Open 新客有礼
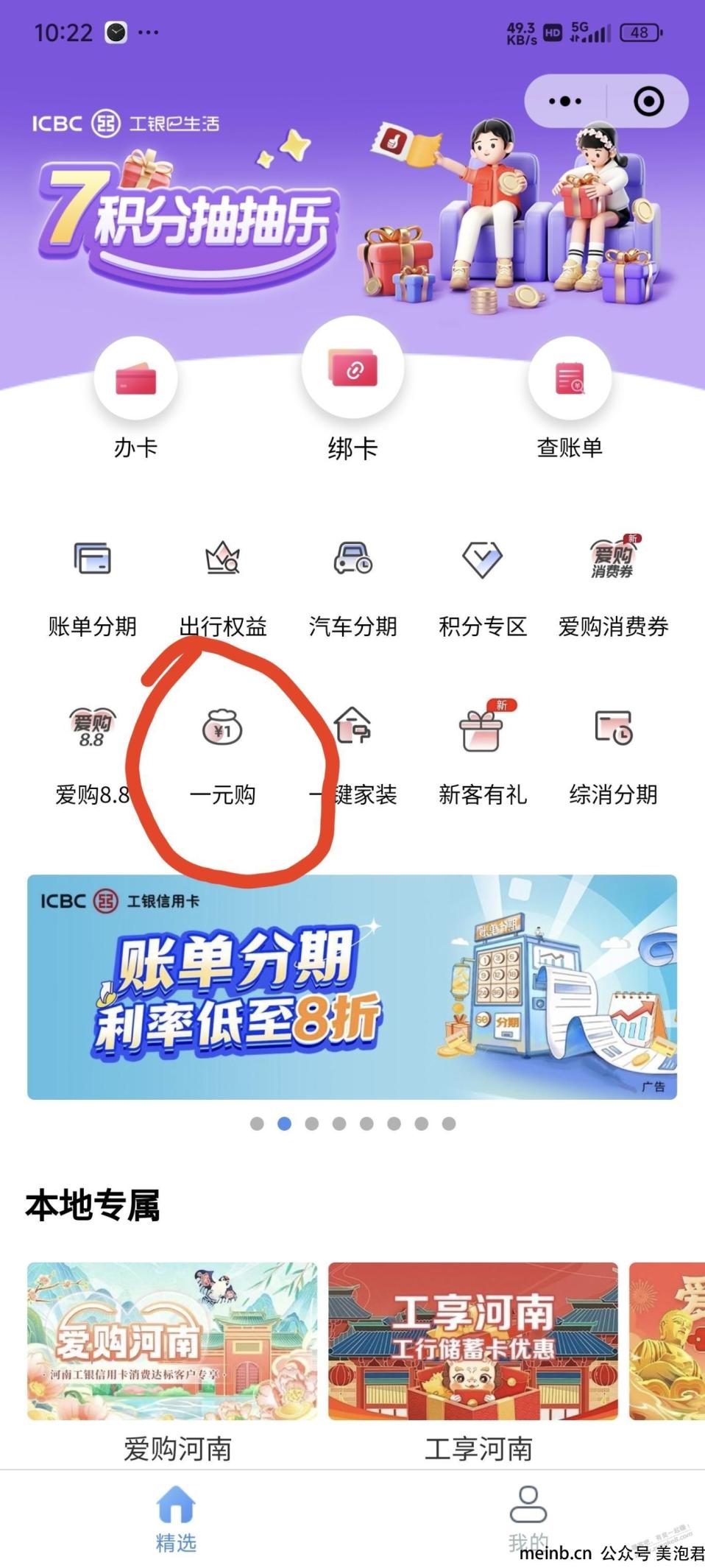The height and width of the screenshot is (1568, 705). tap(482, 752)
